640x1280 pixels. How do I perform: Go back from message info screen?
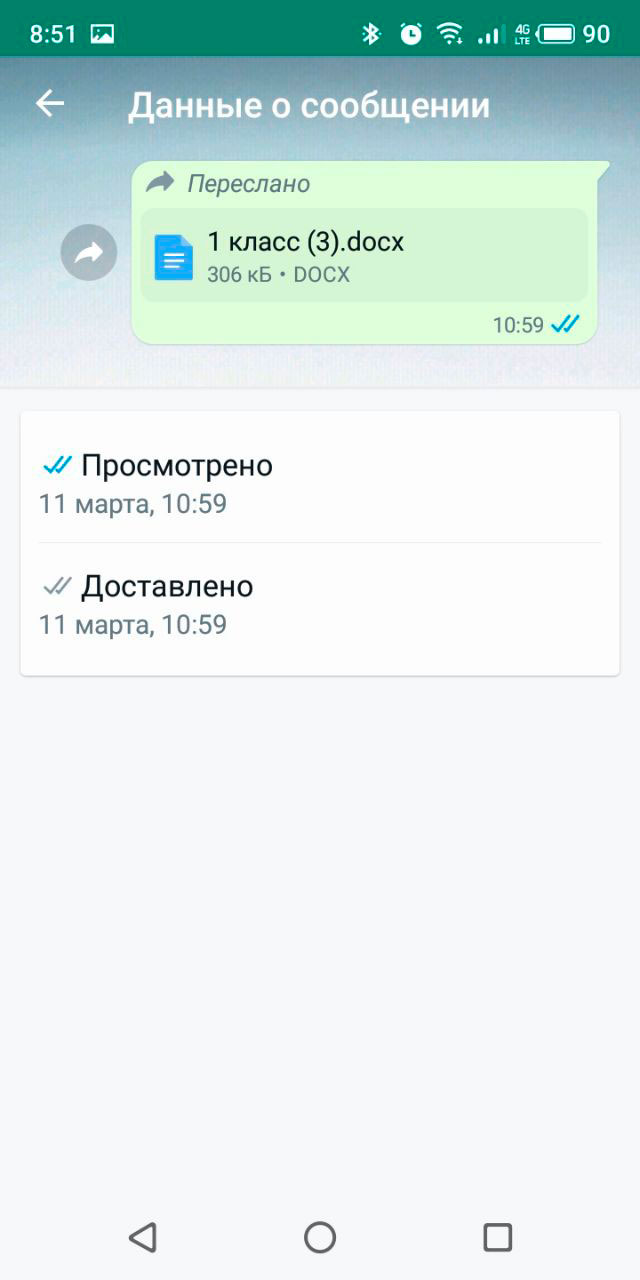50,104
